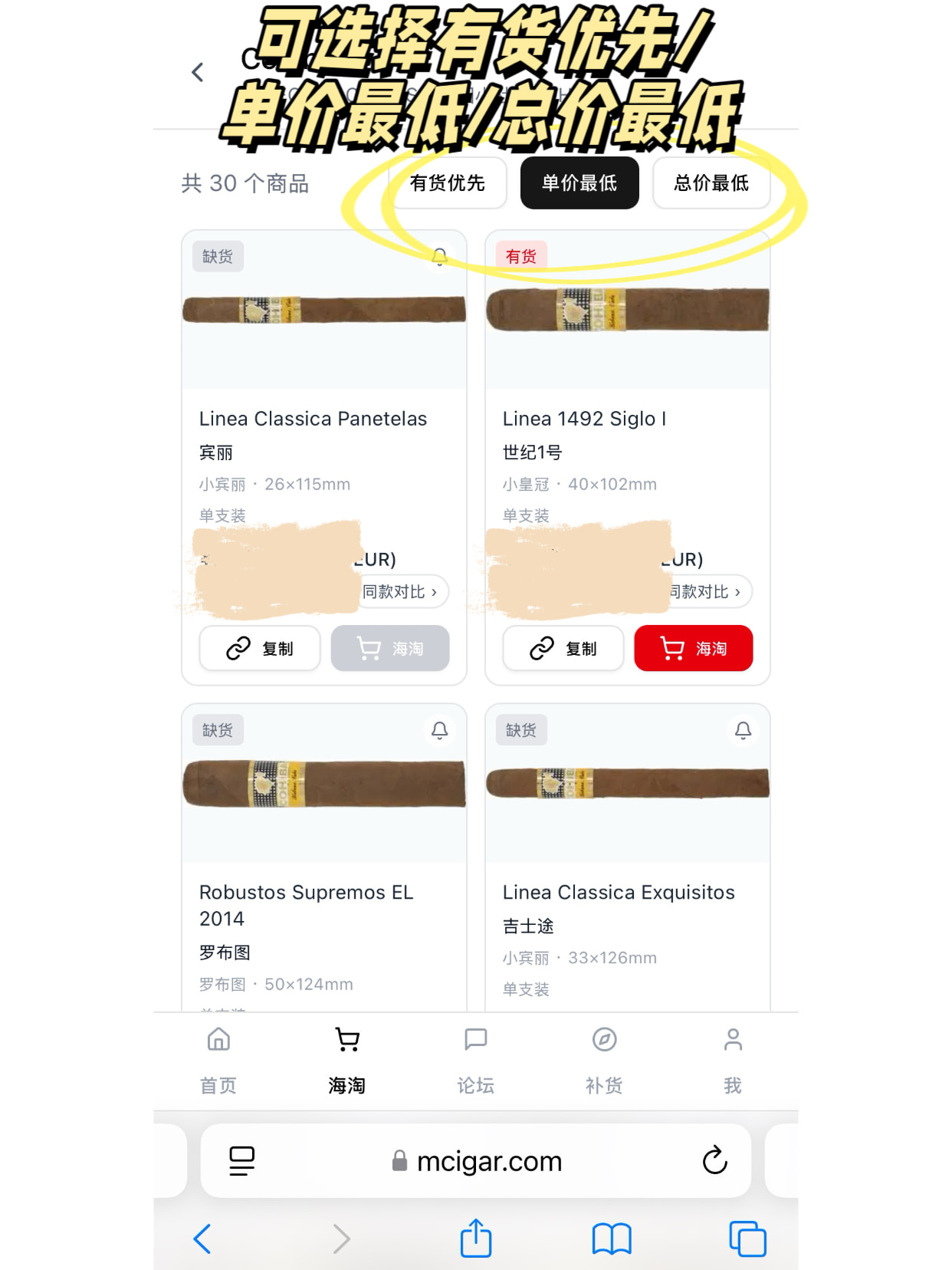Sort by 有货优先
This screenshot has width=952, height=1270.
click(x=447, y=183)
